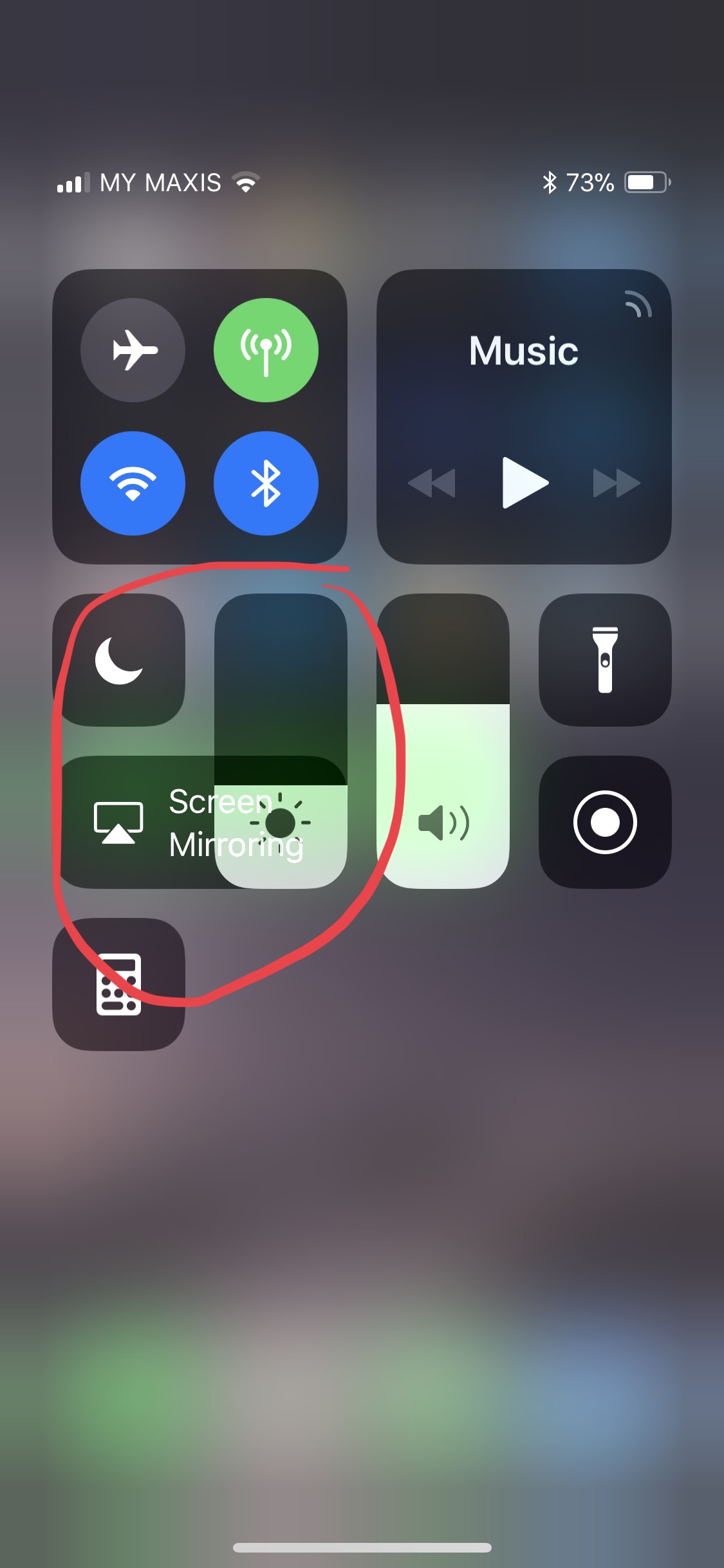
Task: Turn on the flashlight
Action: click(x=605, y=660)
